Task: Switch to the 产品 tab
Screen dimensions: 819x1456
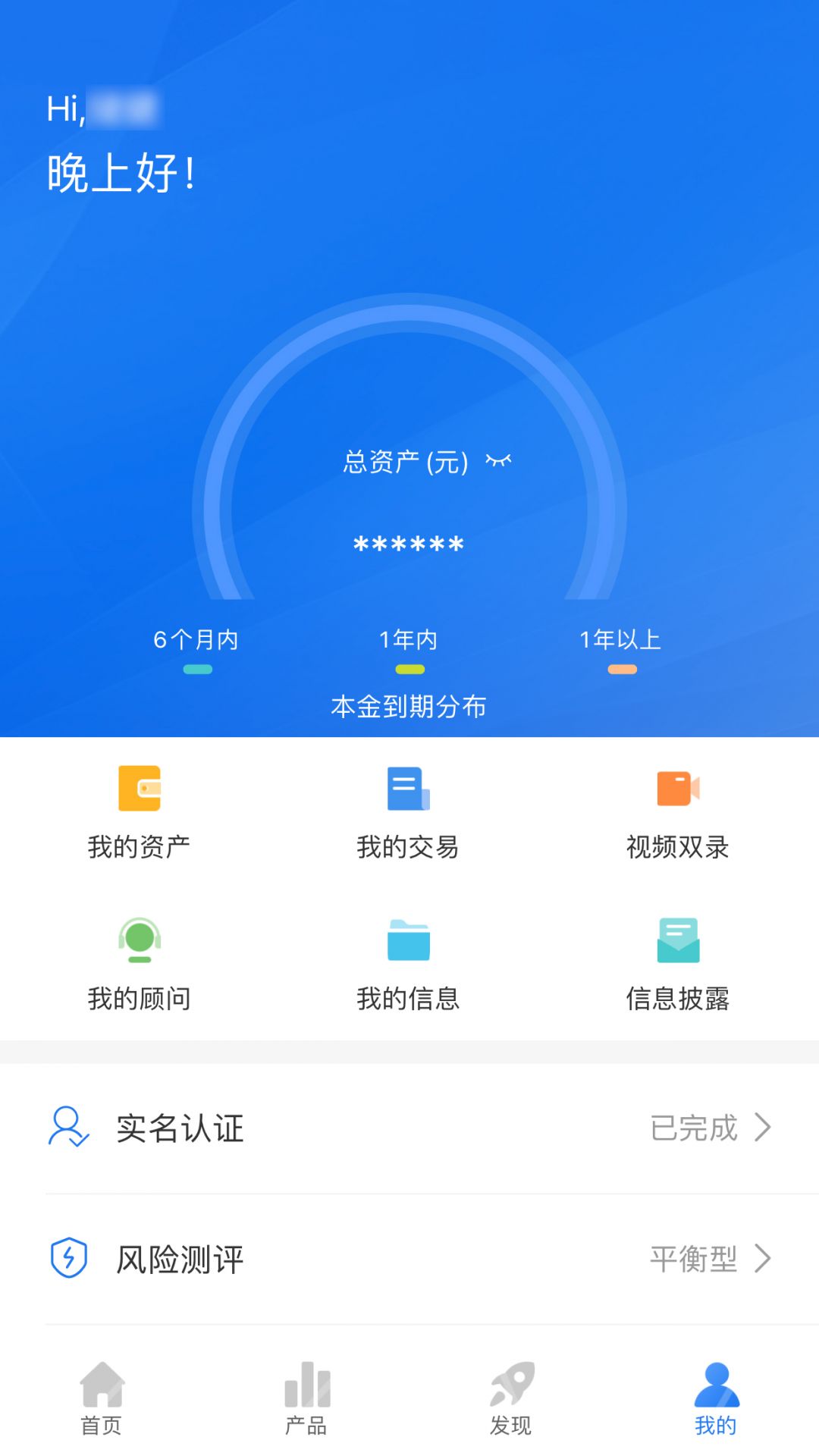Action: point(306,1398)
